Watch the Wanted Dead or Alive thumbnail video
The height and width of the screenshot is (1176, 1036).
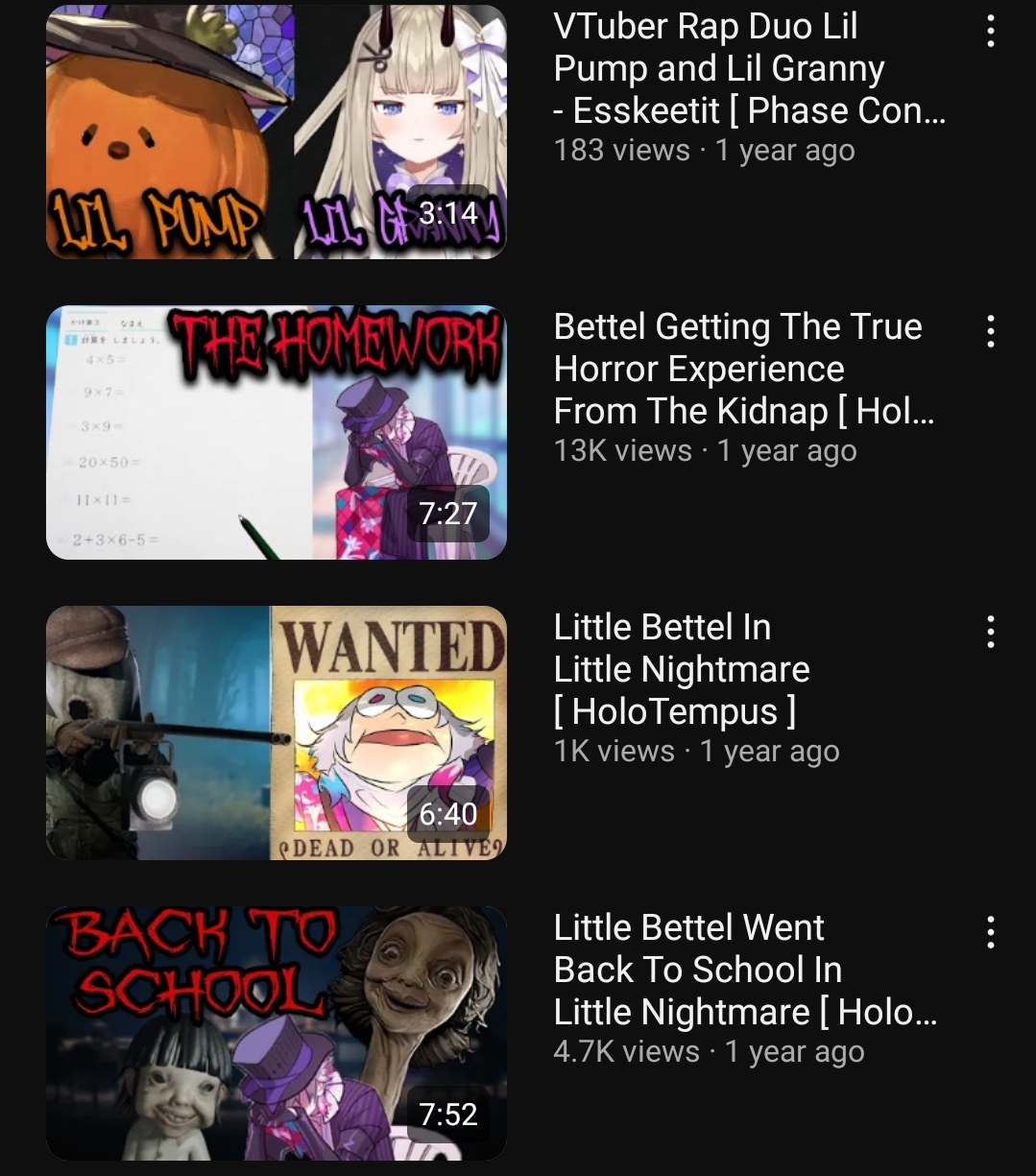277,732
